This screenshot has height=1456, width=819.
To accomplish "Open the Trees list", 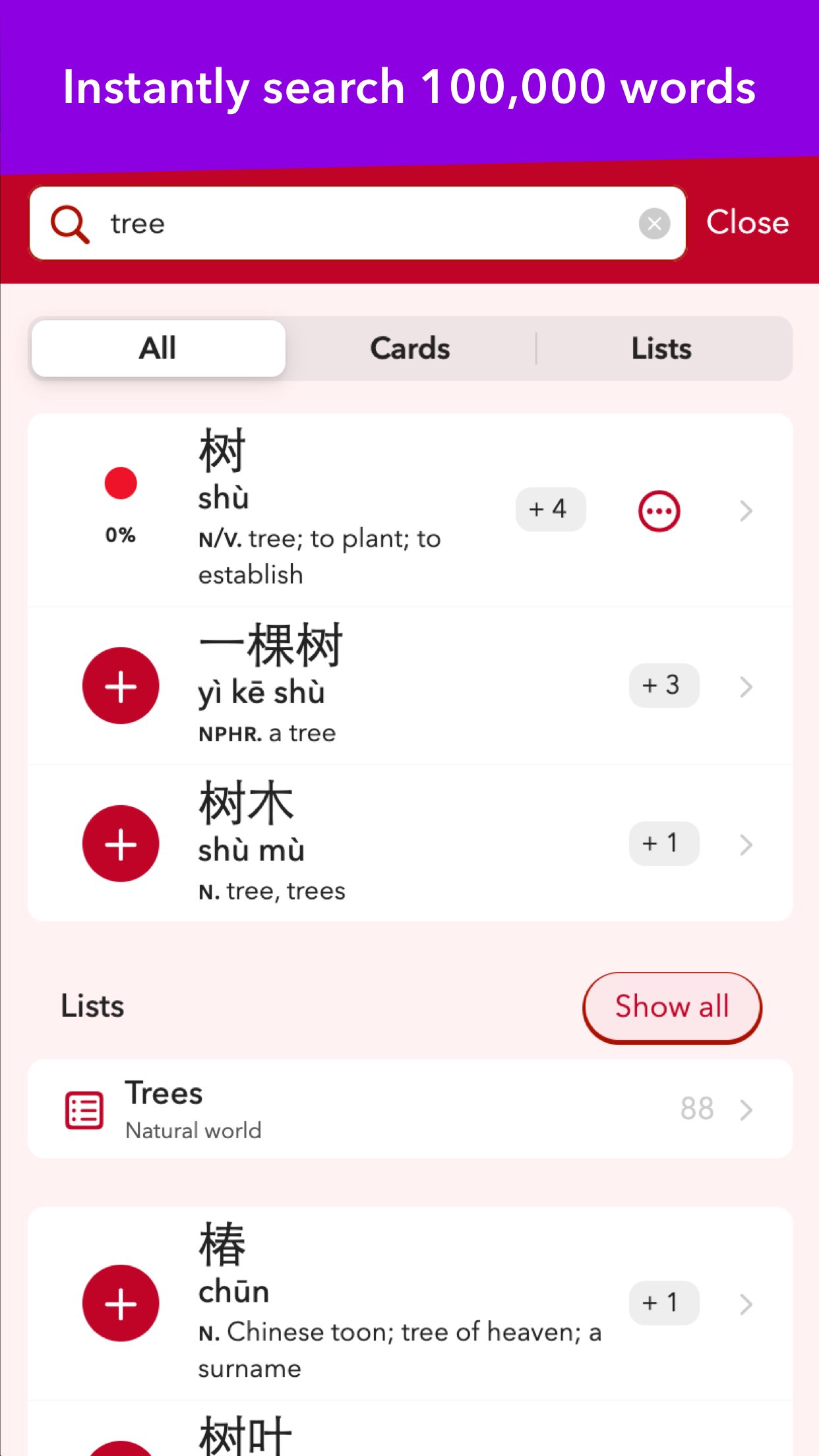I will tap(409, 1109).
